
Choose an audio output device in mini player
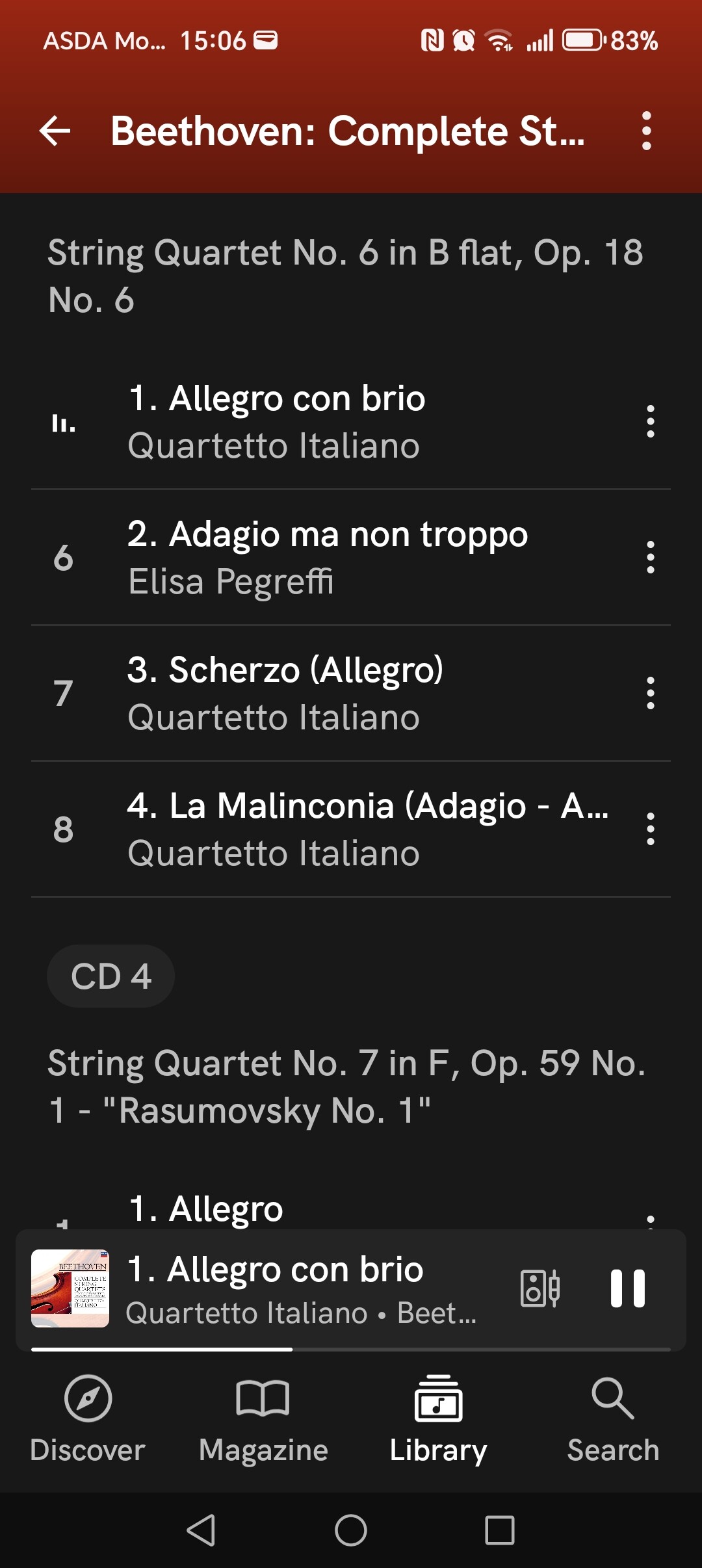click(x=540, y=1288)
